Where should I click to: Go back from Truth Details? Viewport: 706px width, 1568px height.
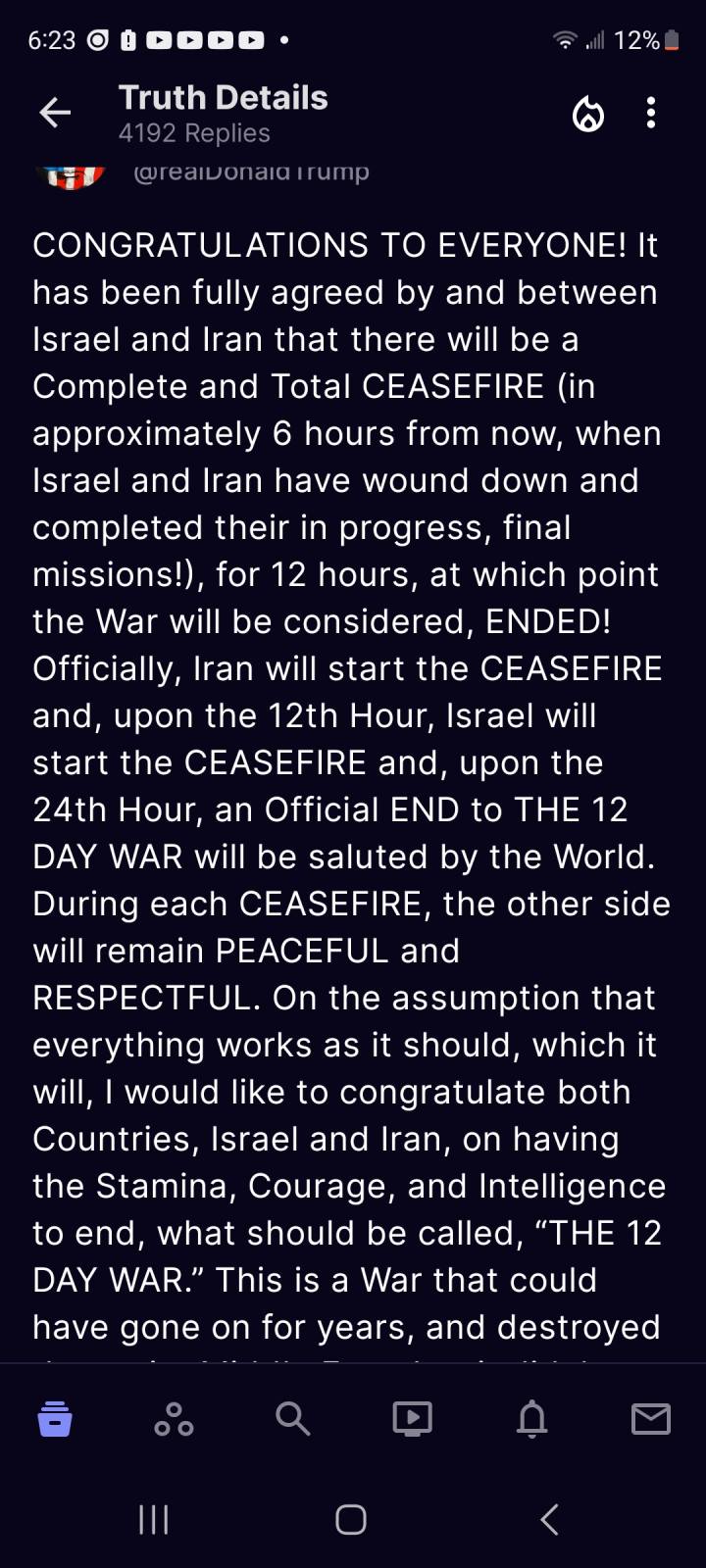pyautogui.click(x=55, y=113)
